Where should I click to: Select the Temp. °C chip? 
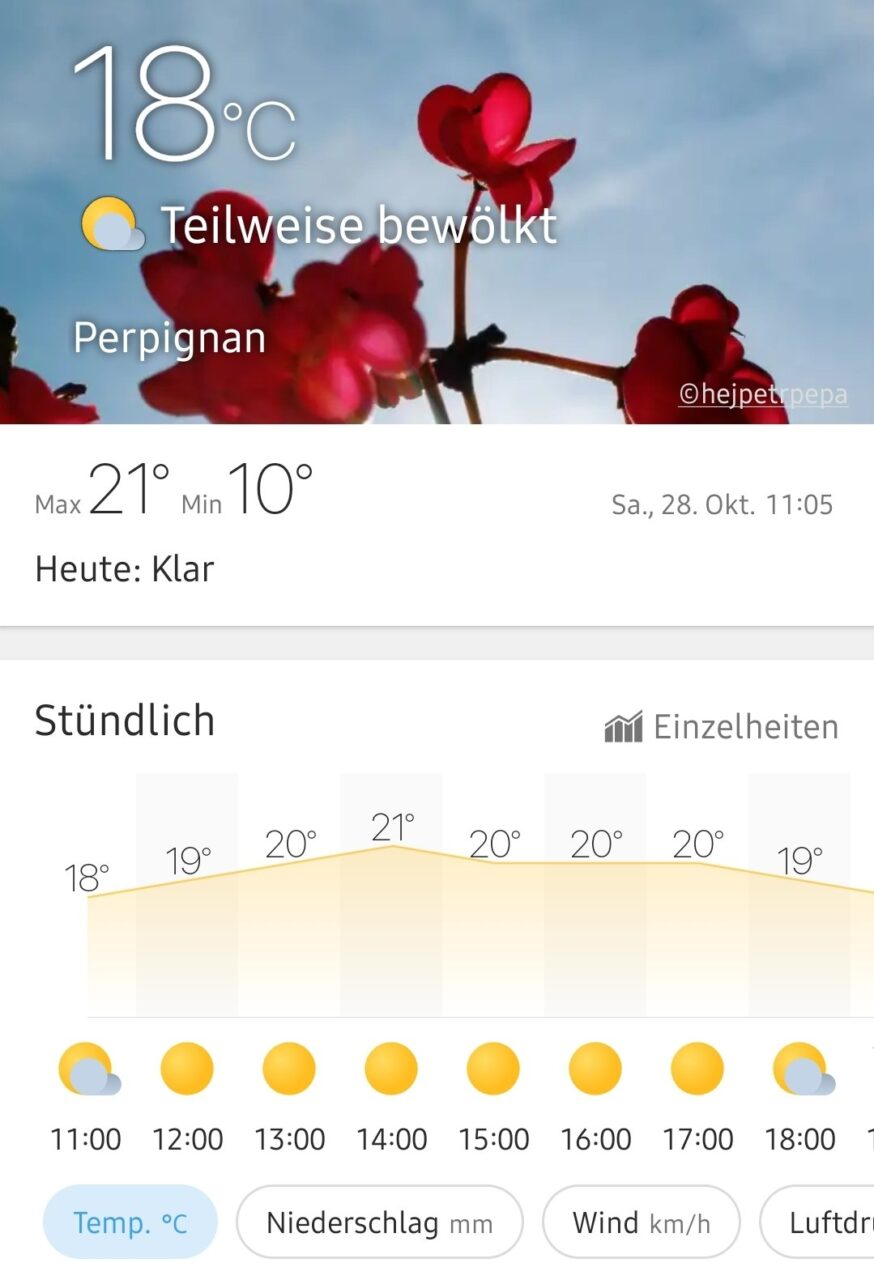pos(130,1222)
